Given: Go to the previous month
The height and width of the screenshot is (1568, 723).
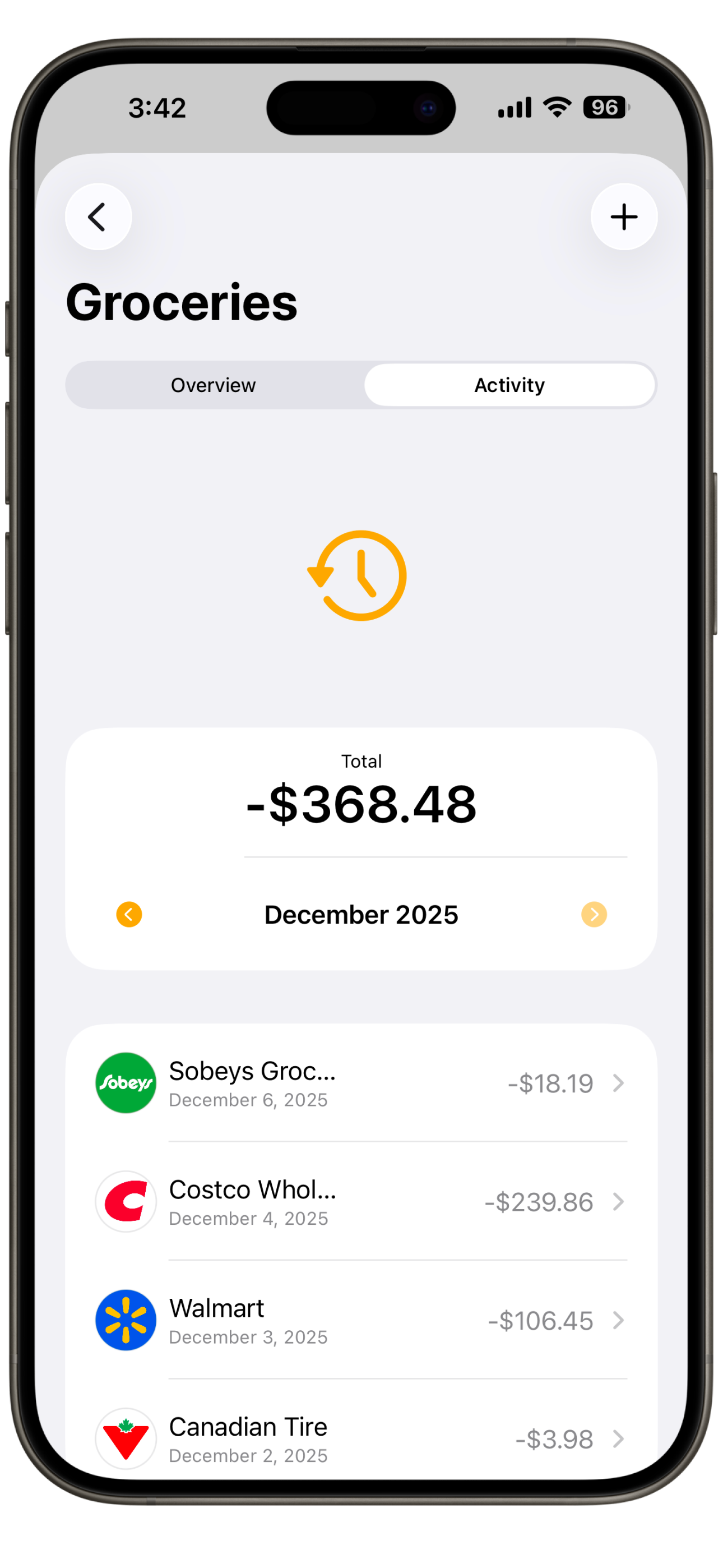Looking at the screenshot, I should click(x=128, y=914).
